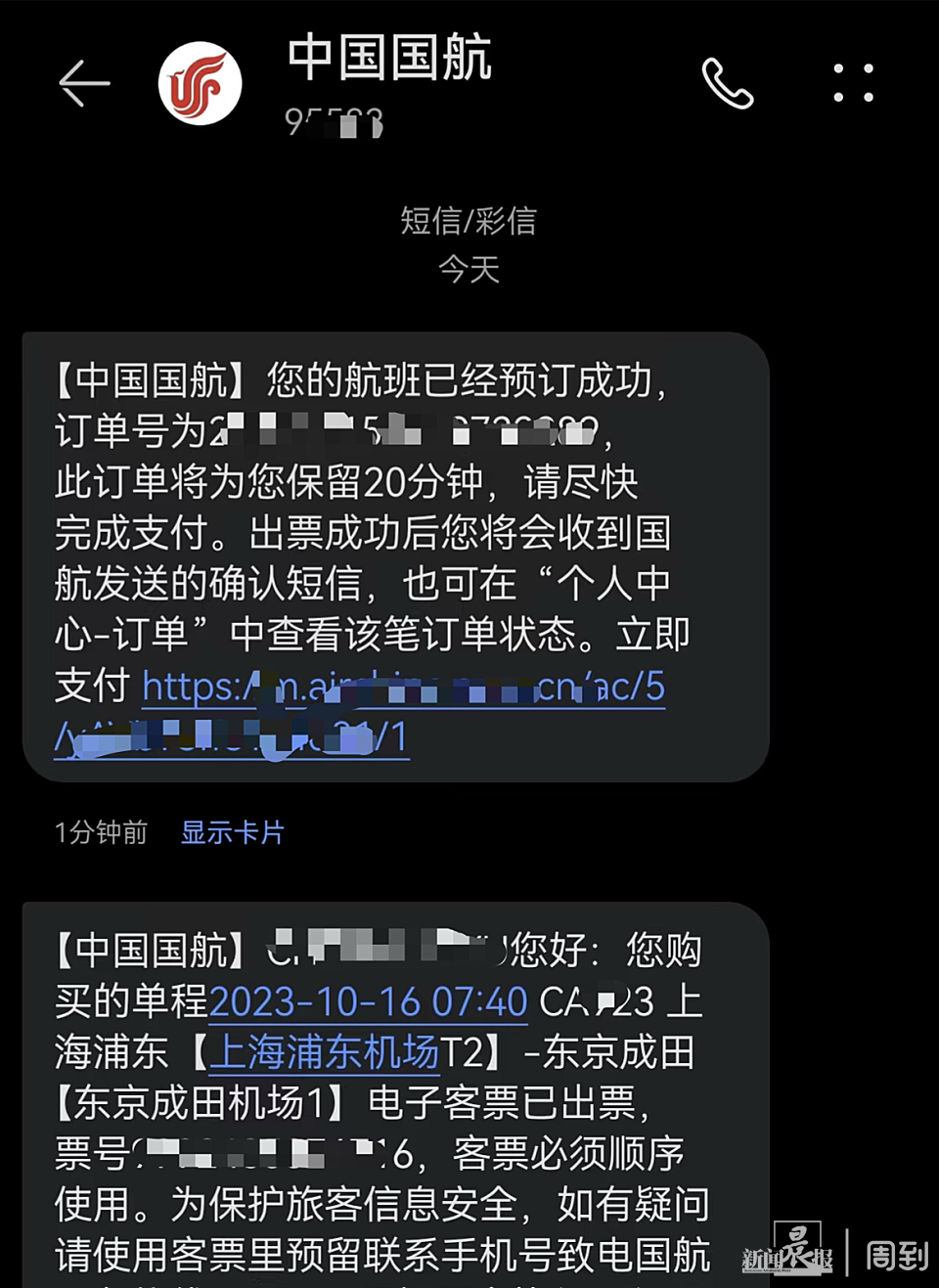Tap 显示卡片 under the first message
This screenshot has height=1288, width=939.
tap(232, 832)
